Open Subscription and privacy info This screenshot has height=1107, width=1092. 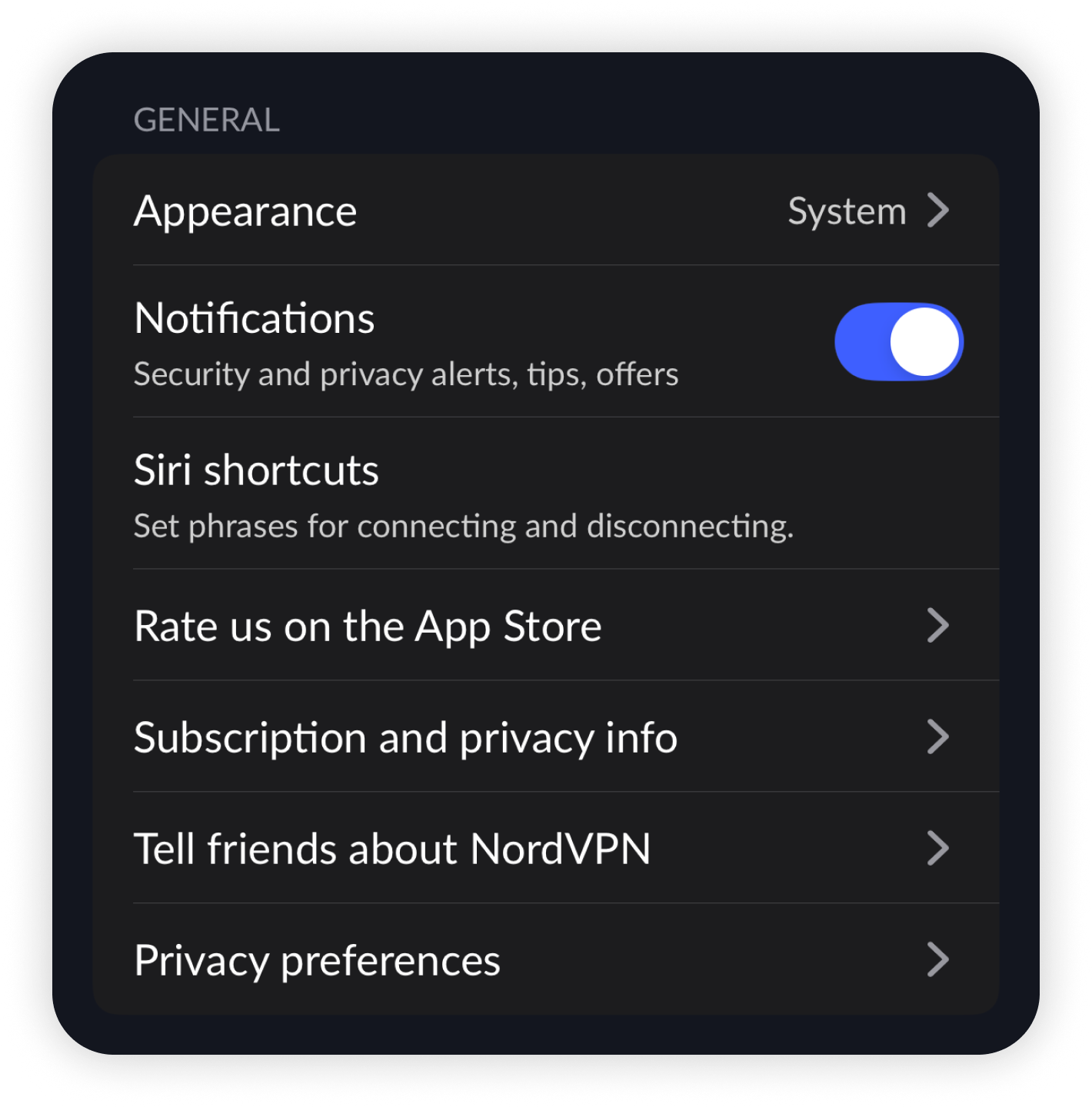click(544, 737)
